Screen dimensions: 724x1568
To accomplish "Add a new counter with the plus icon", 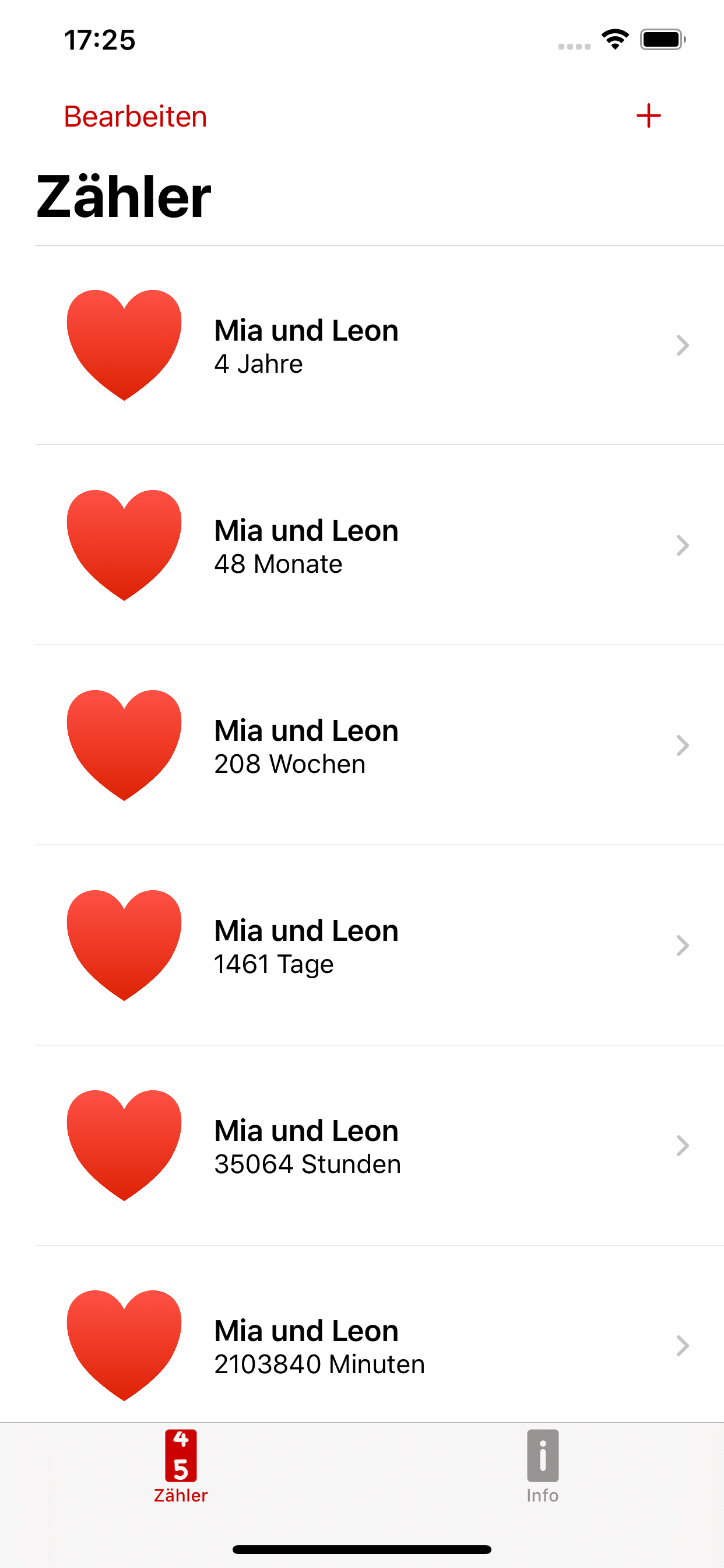I will [648, 116].
